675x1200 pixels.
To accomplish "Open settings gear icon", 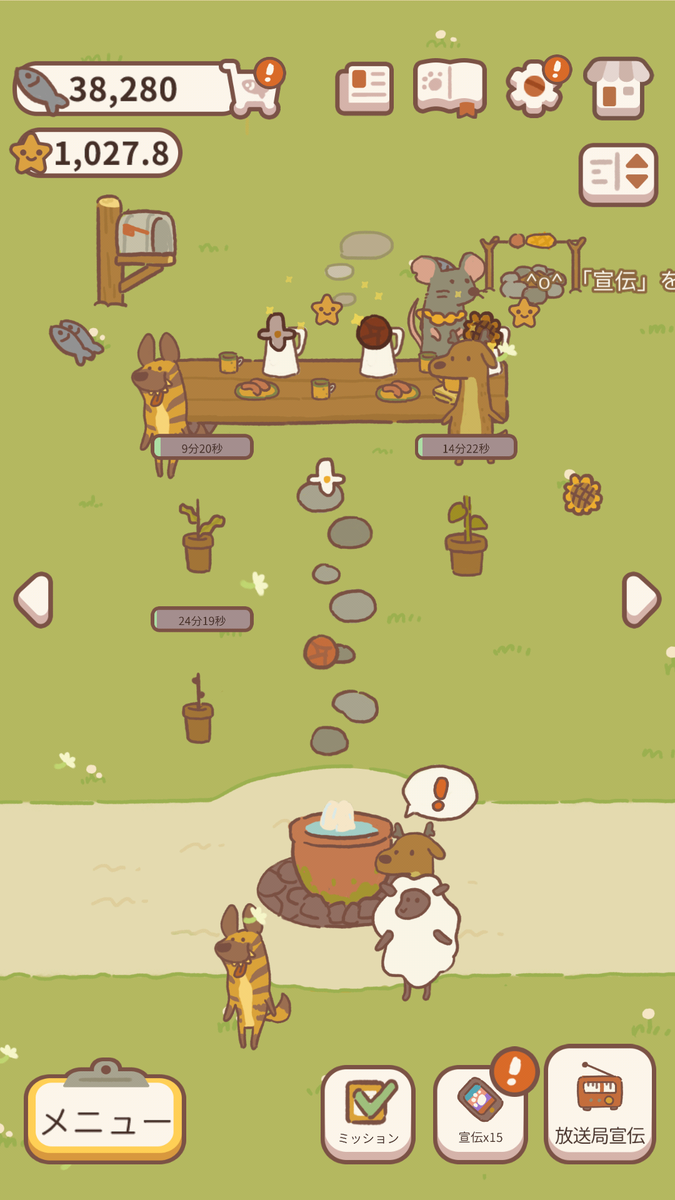I will click(535, 88).
